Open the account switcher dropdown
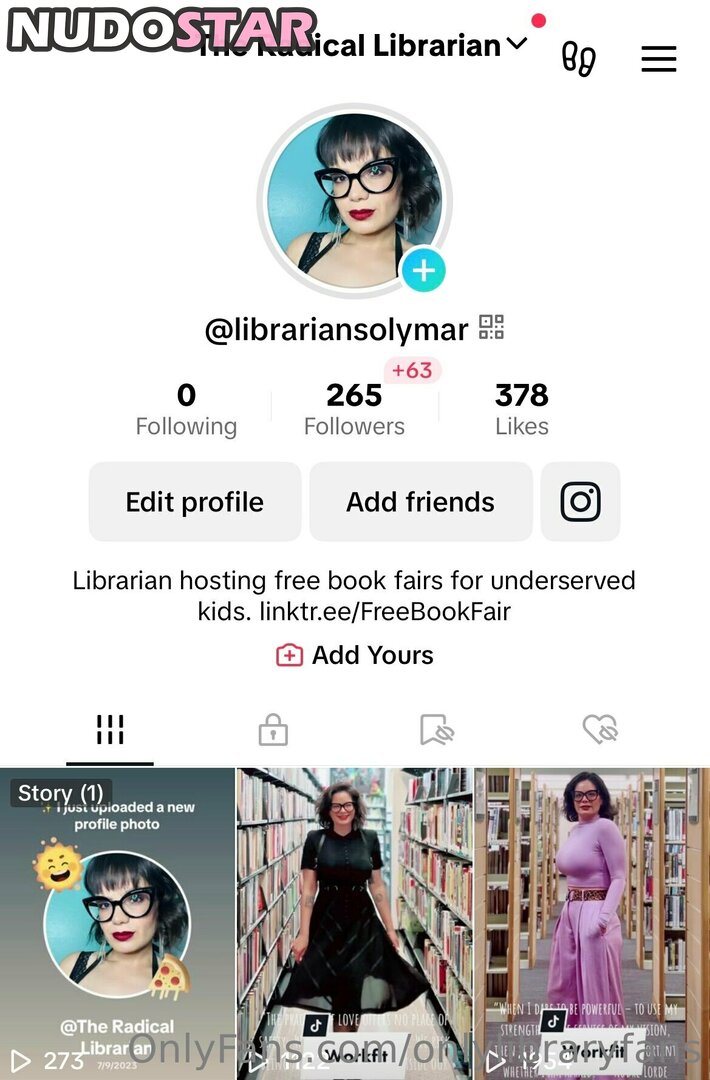Image resolution: width=710 pixels, height=1080 pixels. click(516, 44)
